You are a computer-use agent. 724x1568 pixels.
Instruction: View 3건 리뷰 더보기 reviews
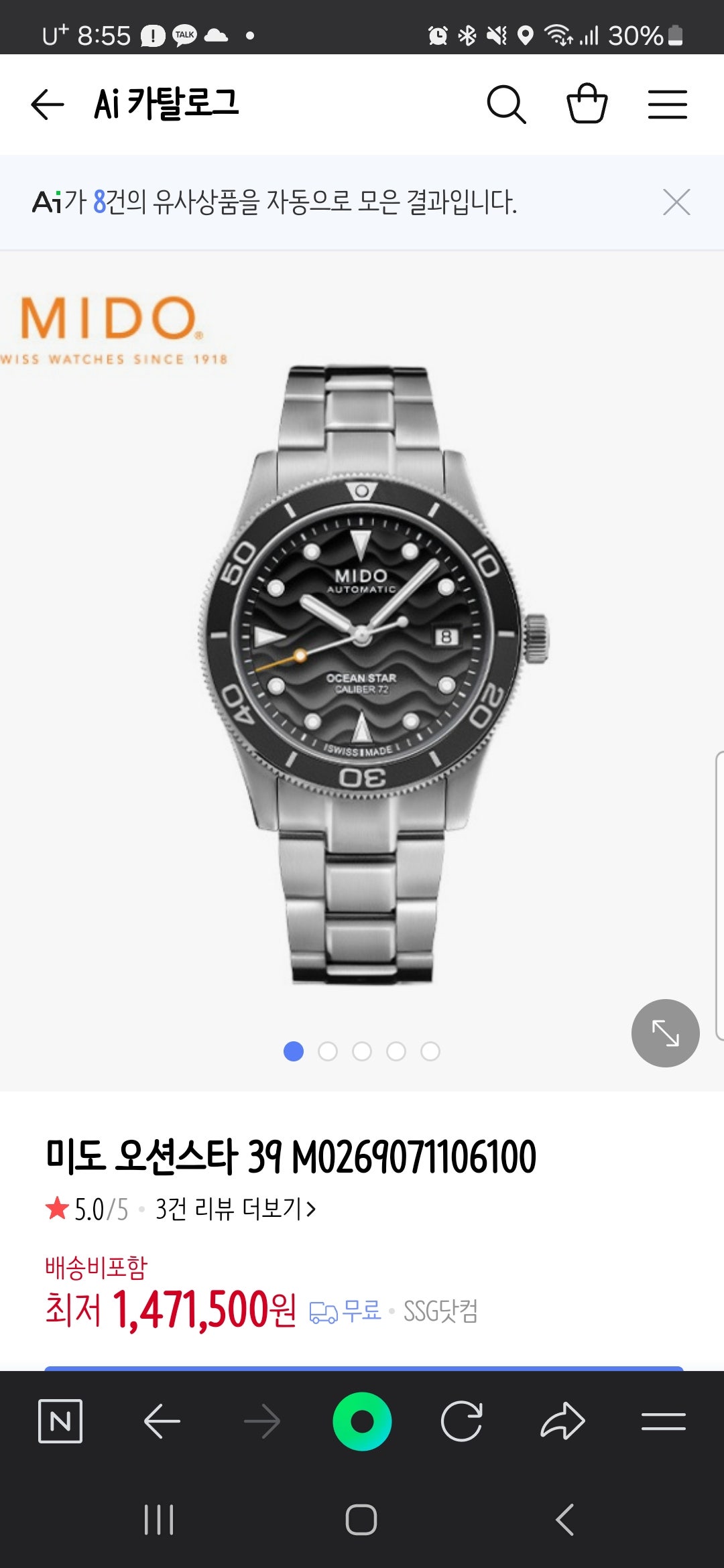235,1209
